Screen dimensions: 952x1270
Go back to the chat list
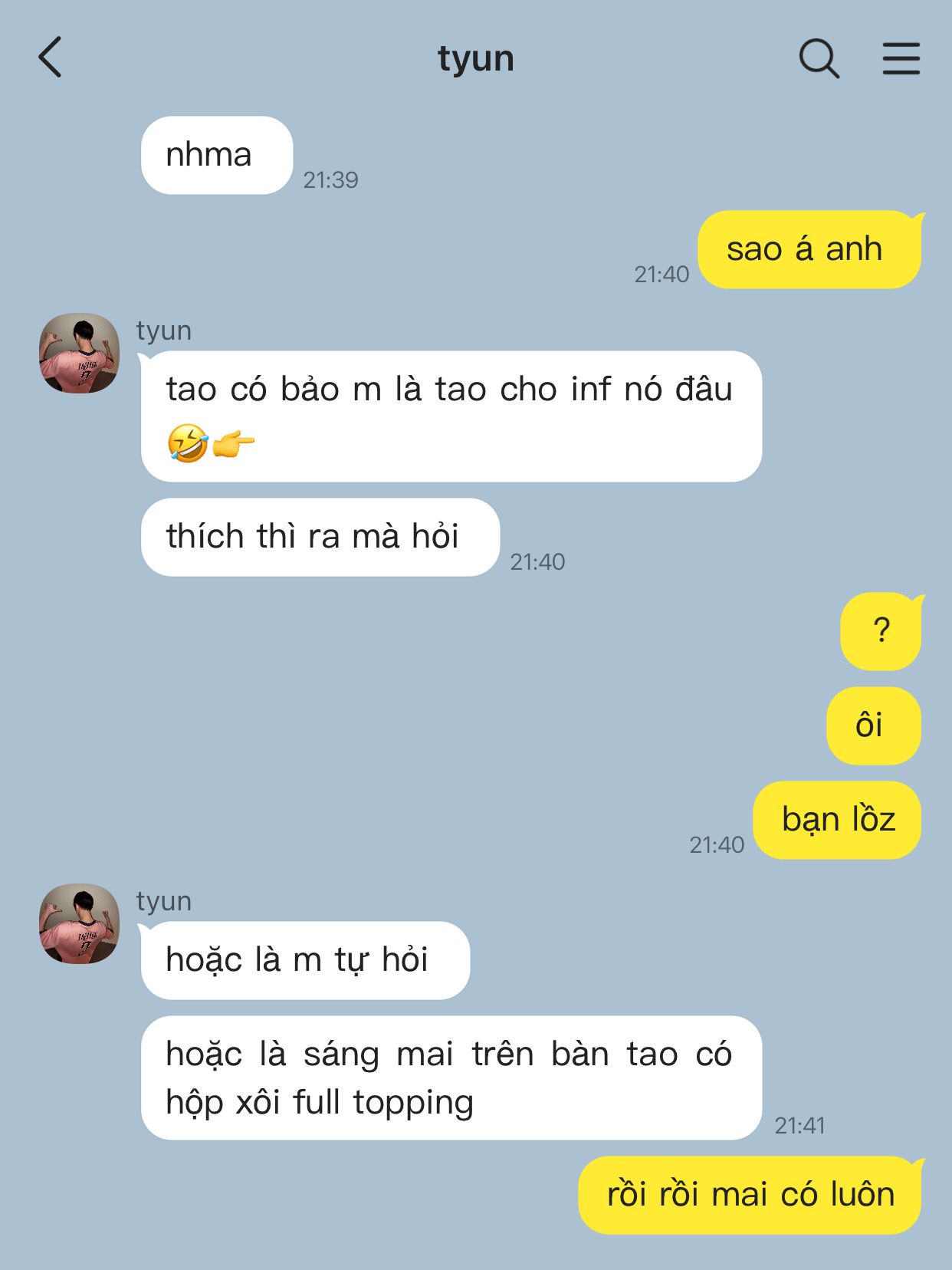pos(51,58)
